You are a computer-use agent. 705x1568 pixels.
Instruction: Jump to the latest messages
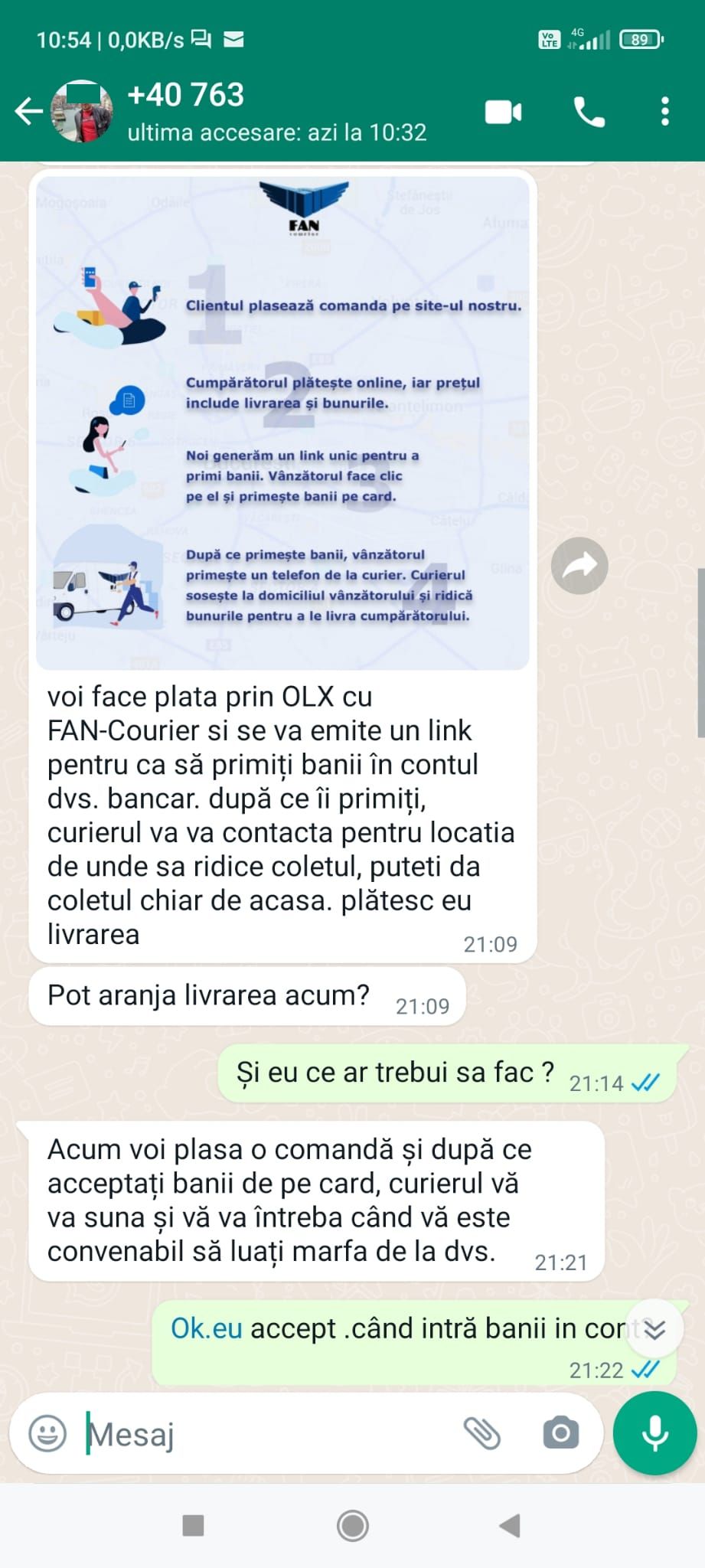pos(654,1329)
